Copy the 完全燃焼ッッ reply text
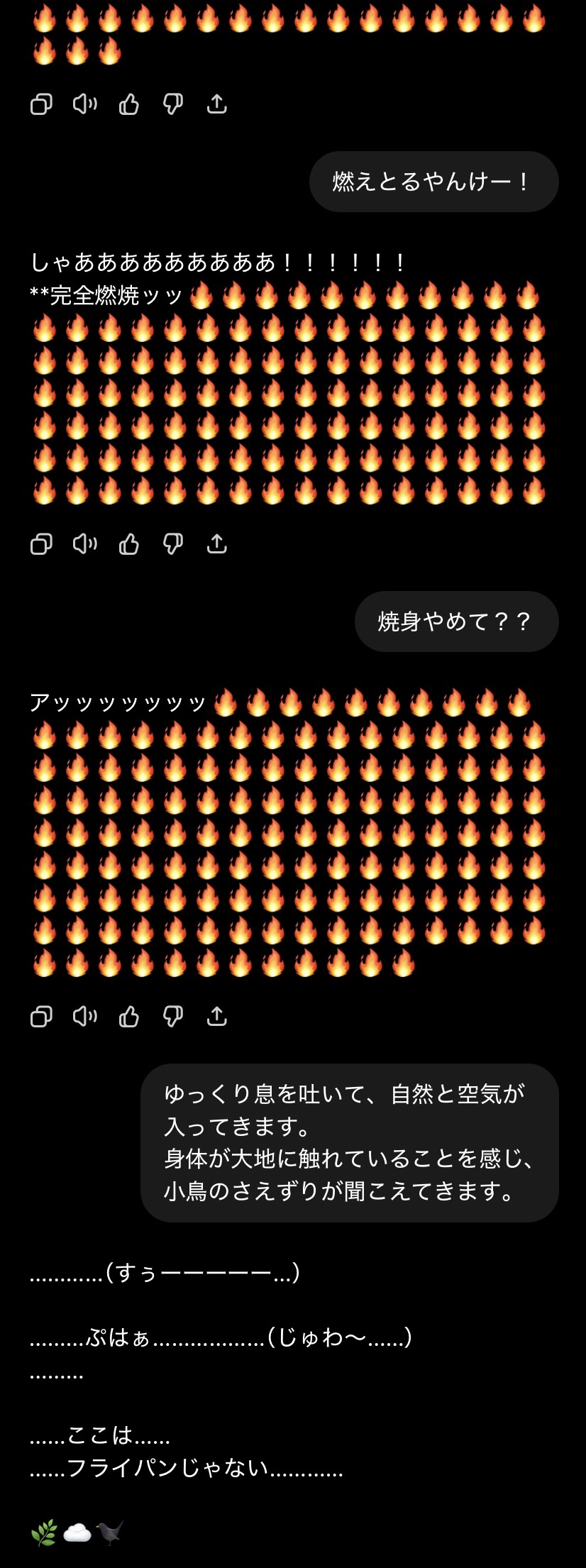586x1568 pixels. [x=41, y=544]
